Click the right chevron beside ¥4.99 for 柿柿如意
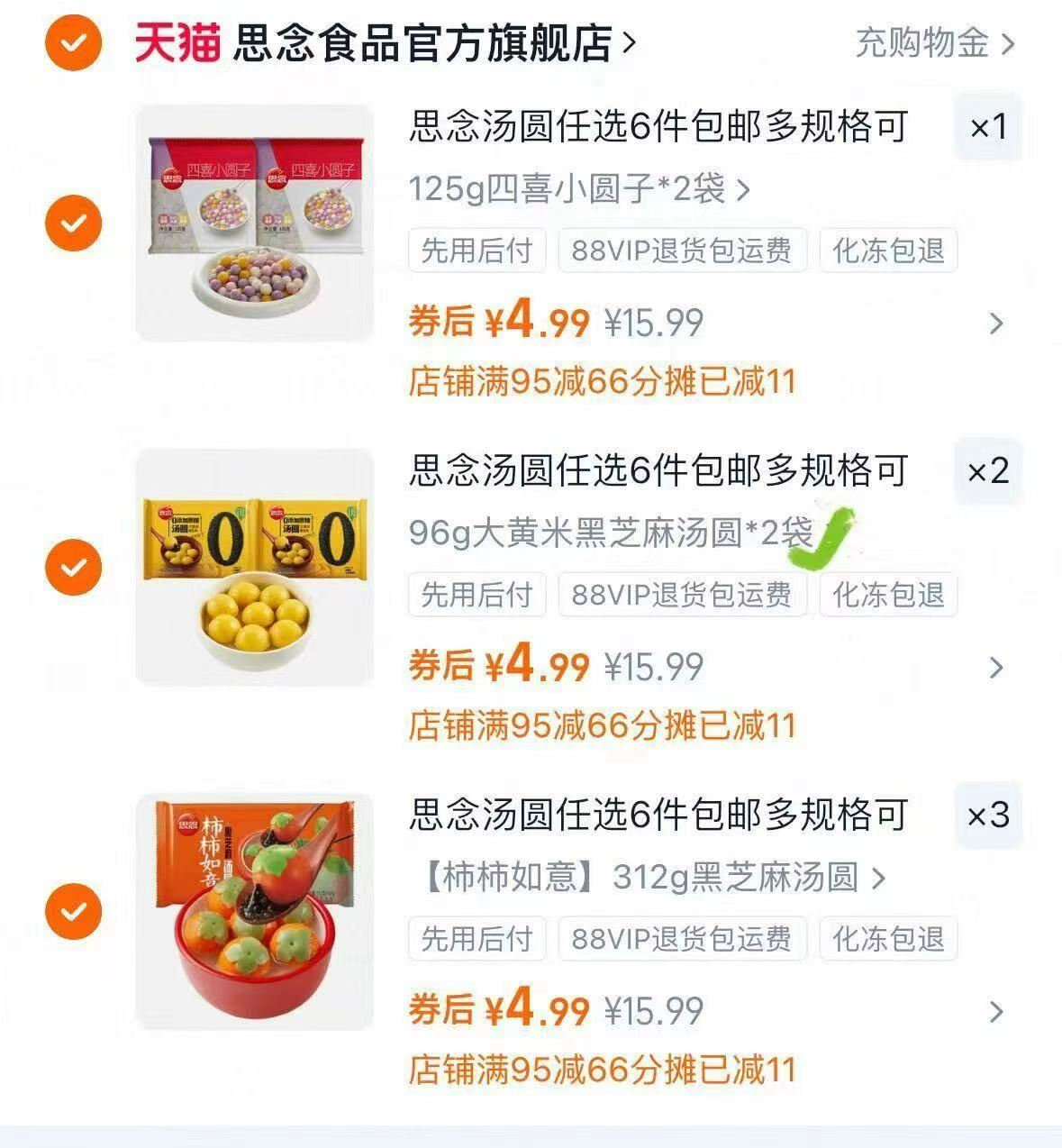This screenshot has width=1062, height=1148. tap(995, 1012)
